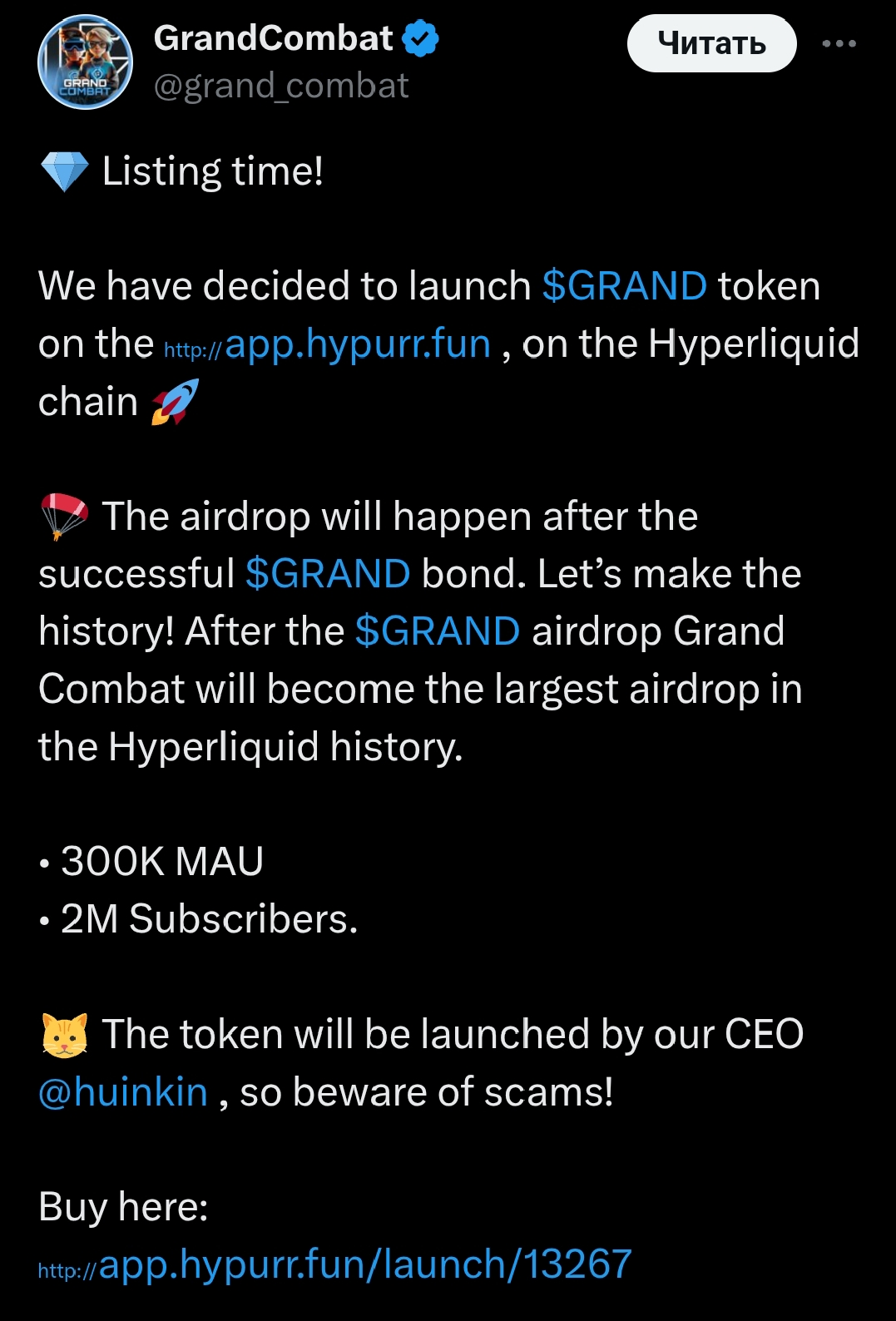Open the post overflow menu

tap(839, 43)
